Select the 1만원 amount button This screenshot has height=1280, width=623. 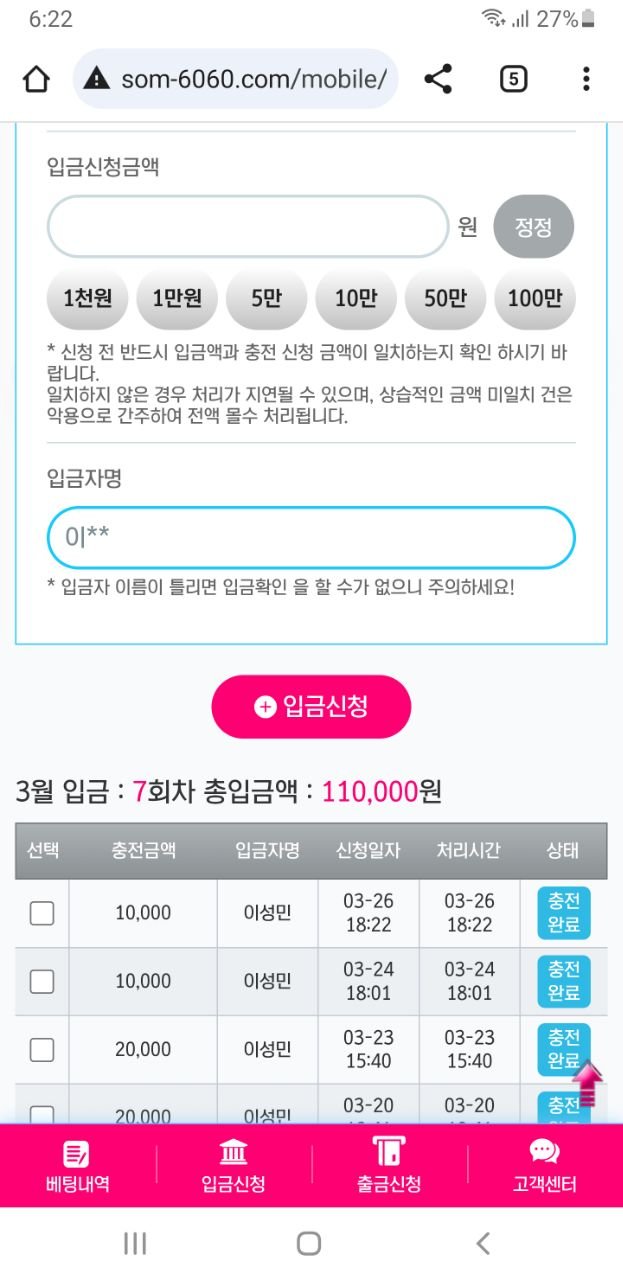(177, 298)
